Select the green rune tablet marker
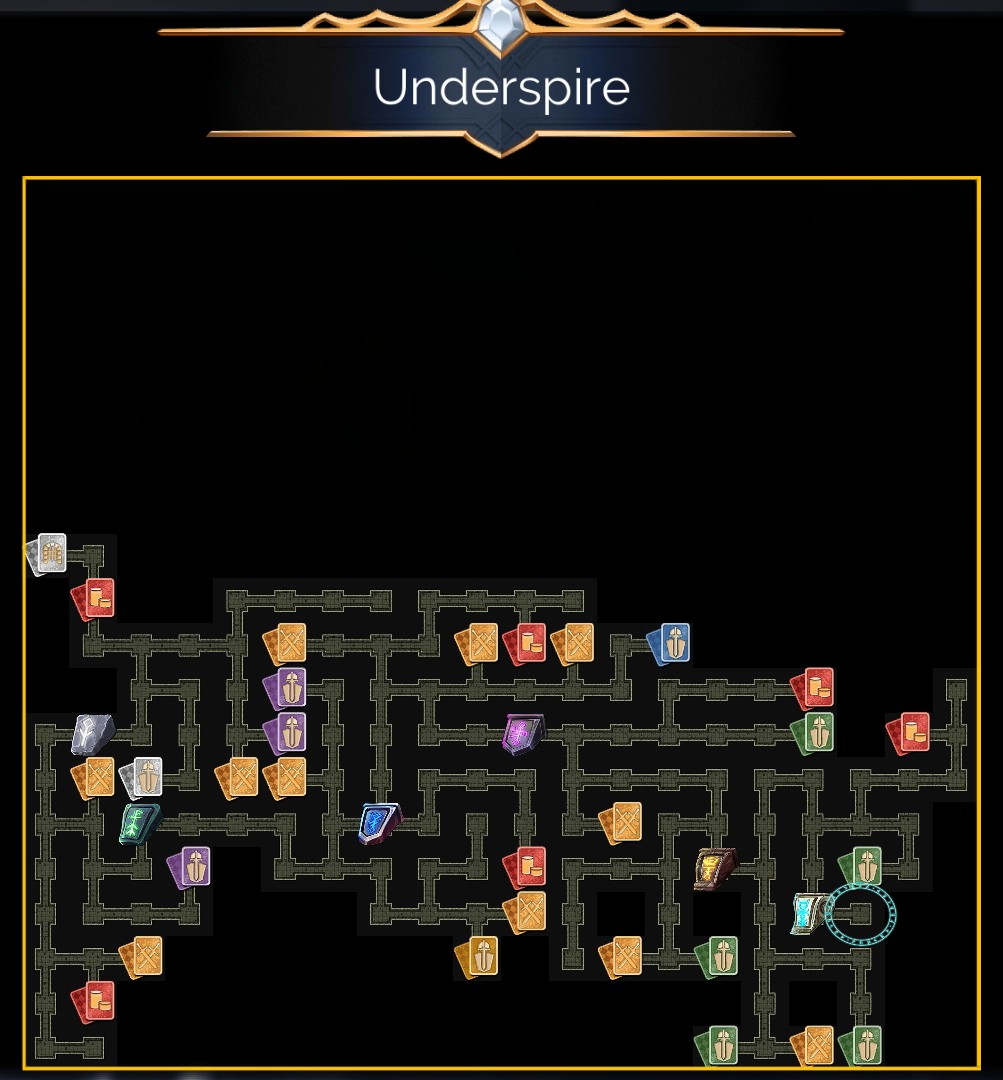The width and height of the screenshot is (1003, 1080). click(139, 824)
